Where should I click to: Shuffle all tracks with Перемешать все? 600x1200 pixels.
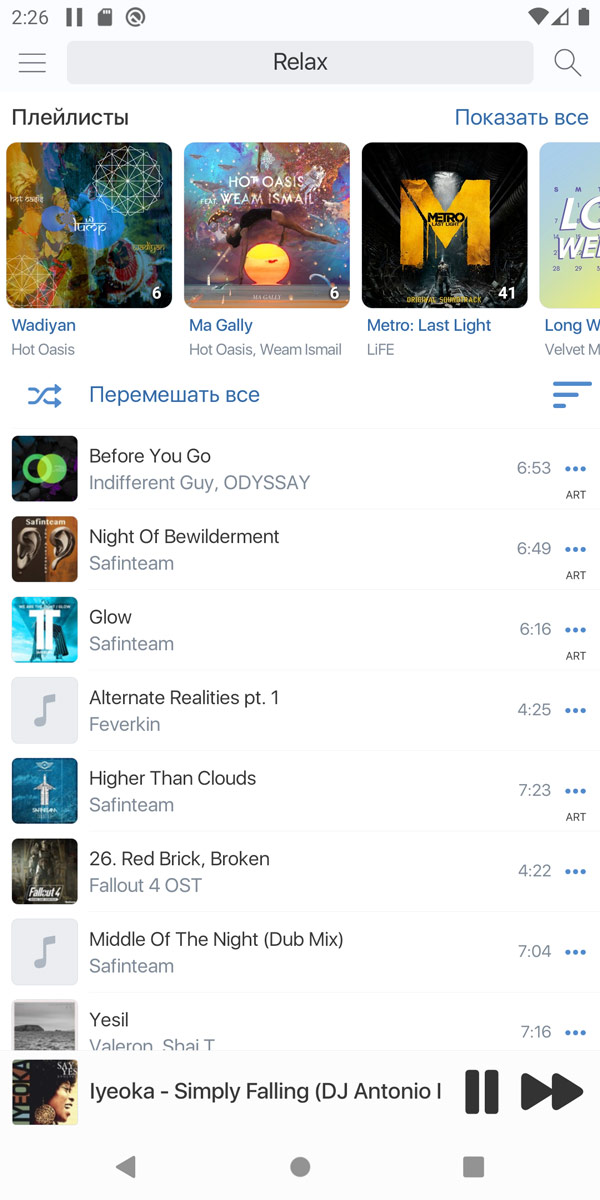[x=174, y=395]
